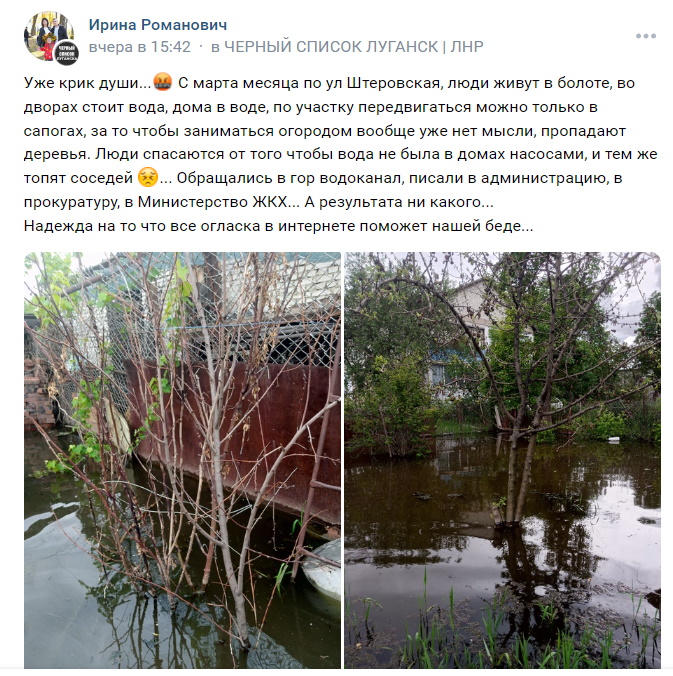This screenshot has height=676, width=673.
Task: Open the post overflow menu
Action: pyautogui.click(x=645, y=36)
